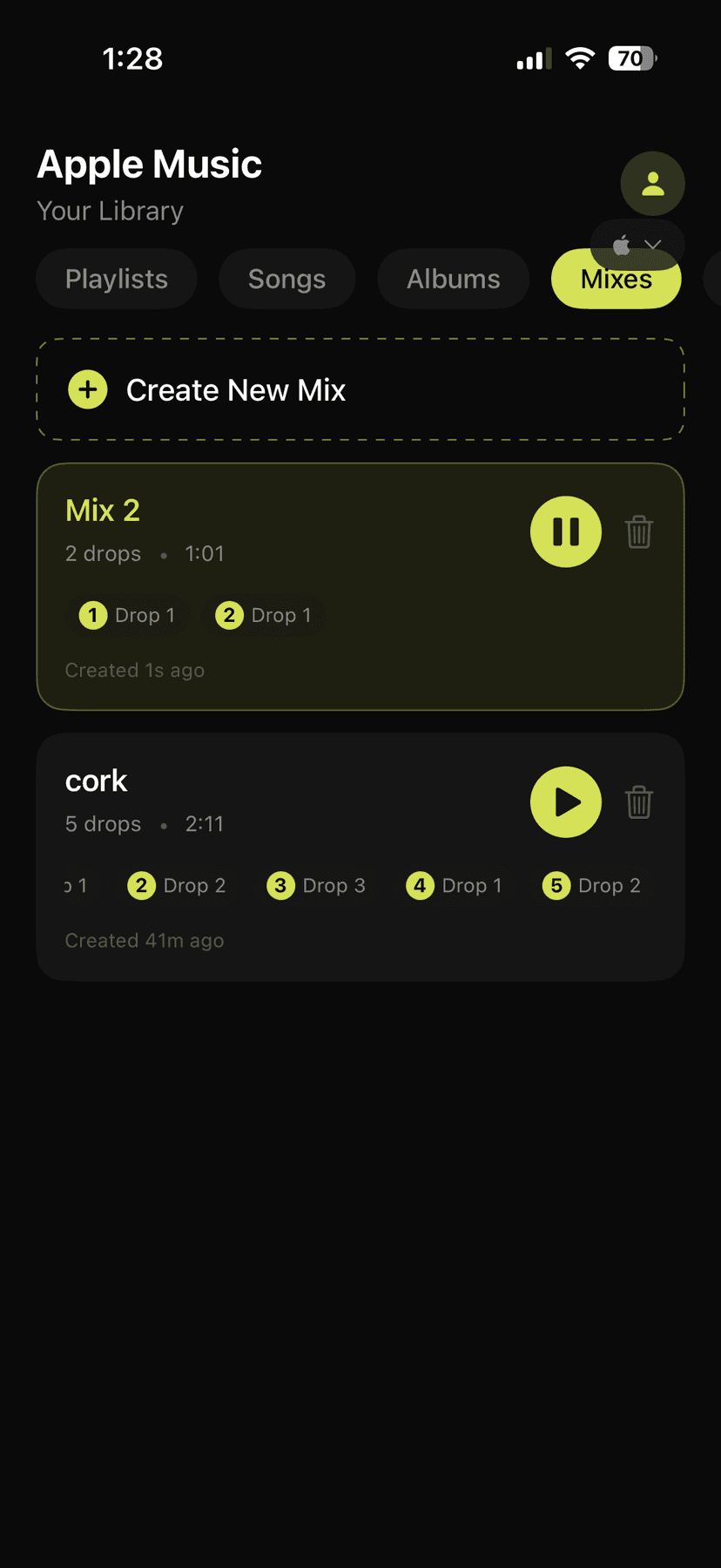
Task: Click the plus icon on Create New Mix
Action: (87, 389)
